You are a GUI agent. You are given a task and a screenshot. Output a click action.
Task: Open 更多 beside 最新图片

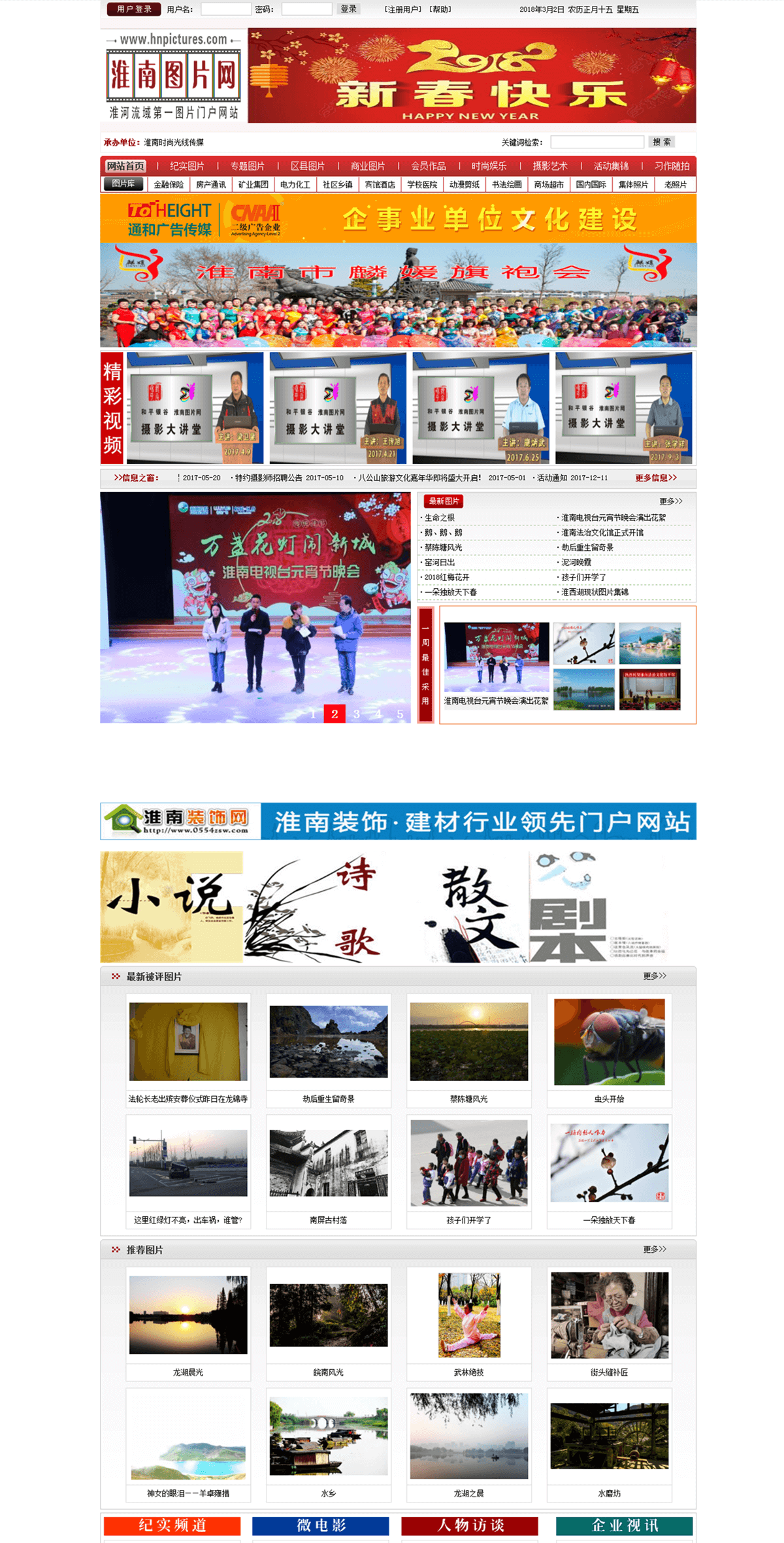click(x=670, y=501)
